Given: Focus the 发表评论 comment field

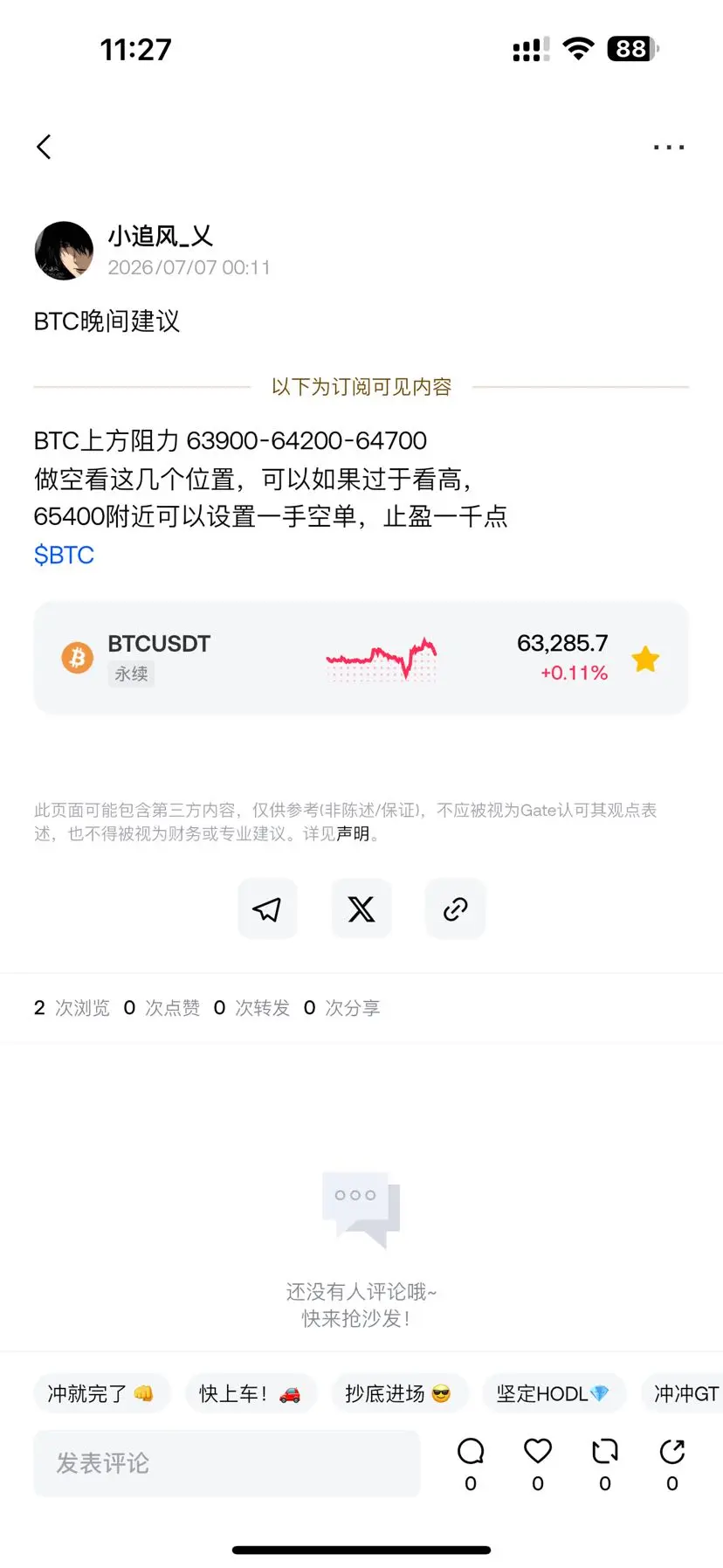Looking at the screenshot, I should pyautogui.click(x=227, y=1463).
